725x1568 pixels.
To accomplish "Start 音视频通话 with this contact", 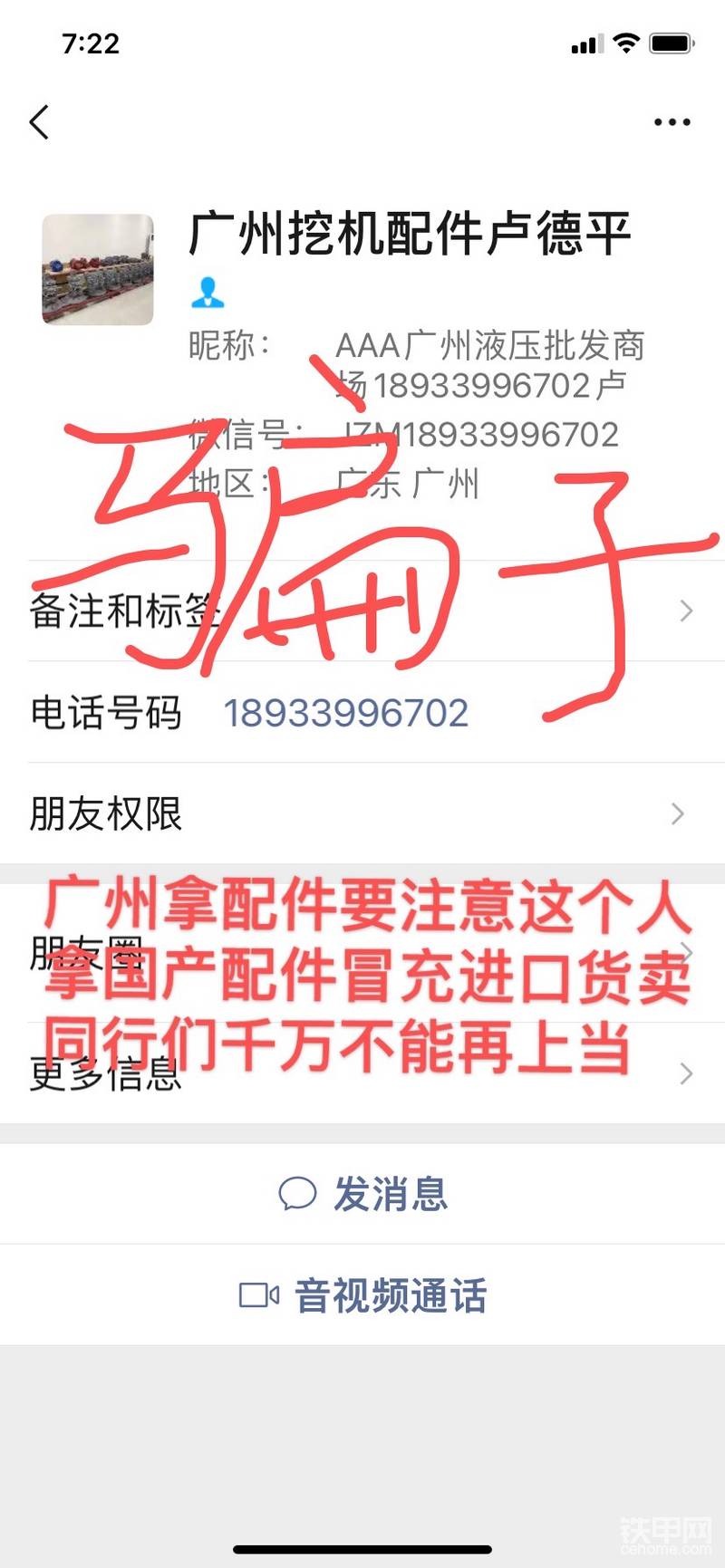I will point(362,1295).
